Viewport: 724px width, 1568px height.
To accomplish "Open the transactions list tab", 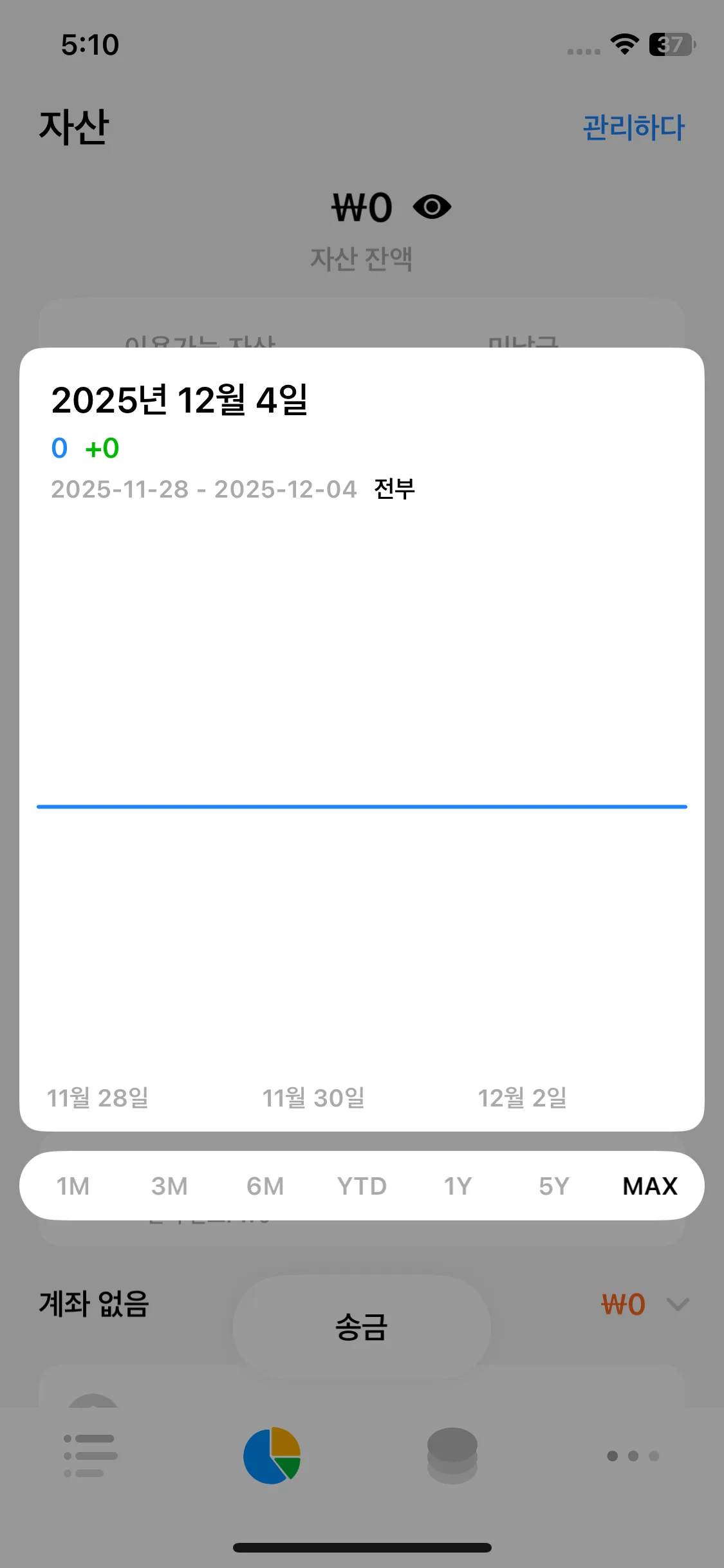I will pyautogui.click(x=91, y=1455).
